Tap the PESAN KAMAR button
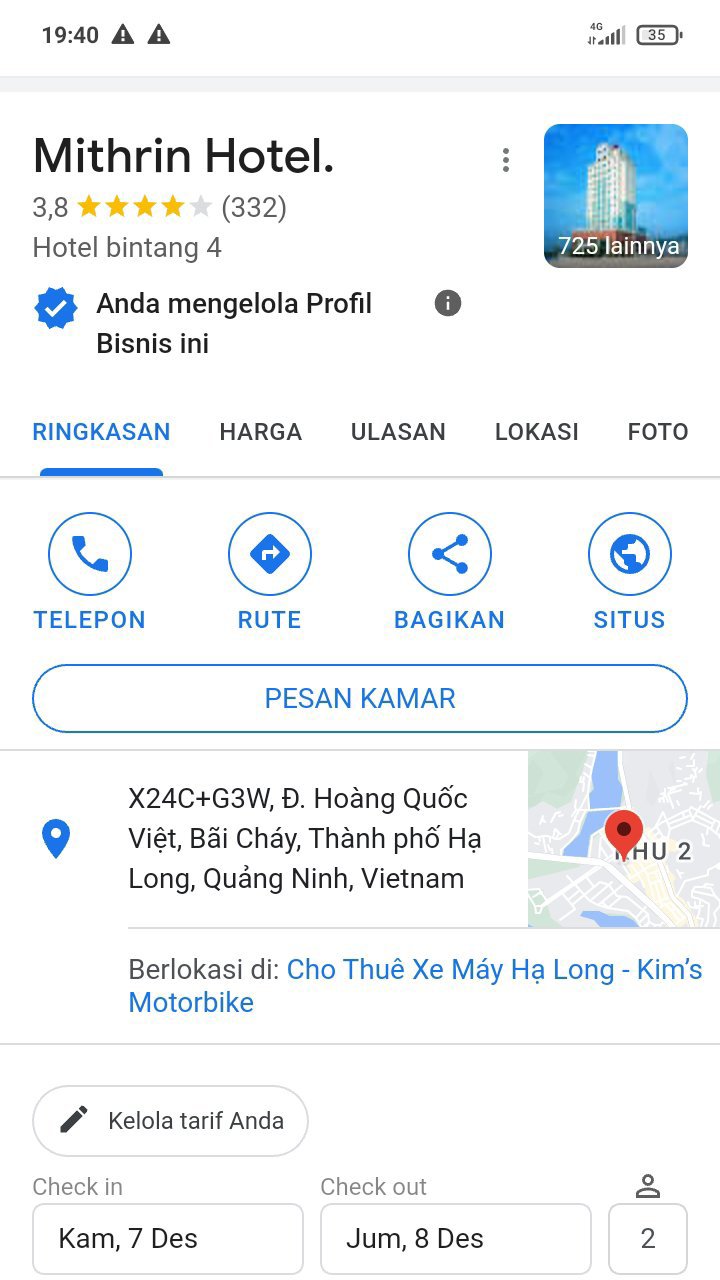Screen dimensions: 720x1280 (360, 698)
